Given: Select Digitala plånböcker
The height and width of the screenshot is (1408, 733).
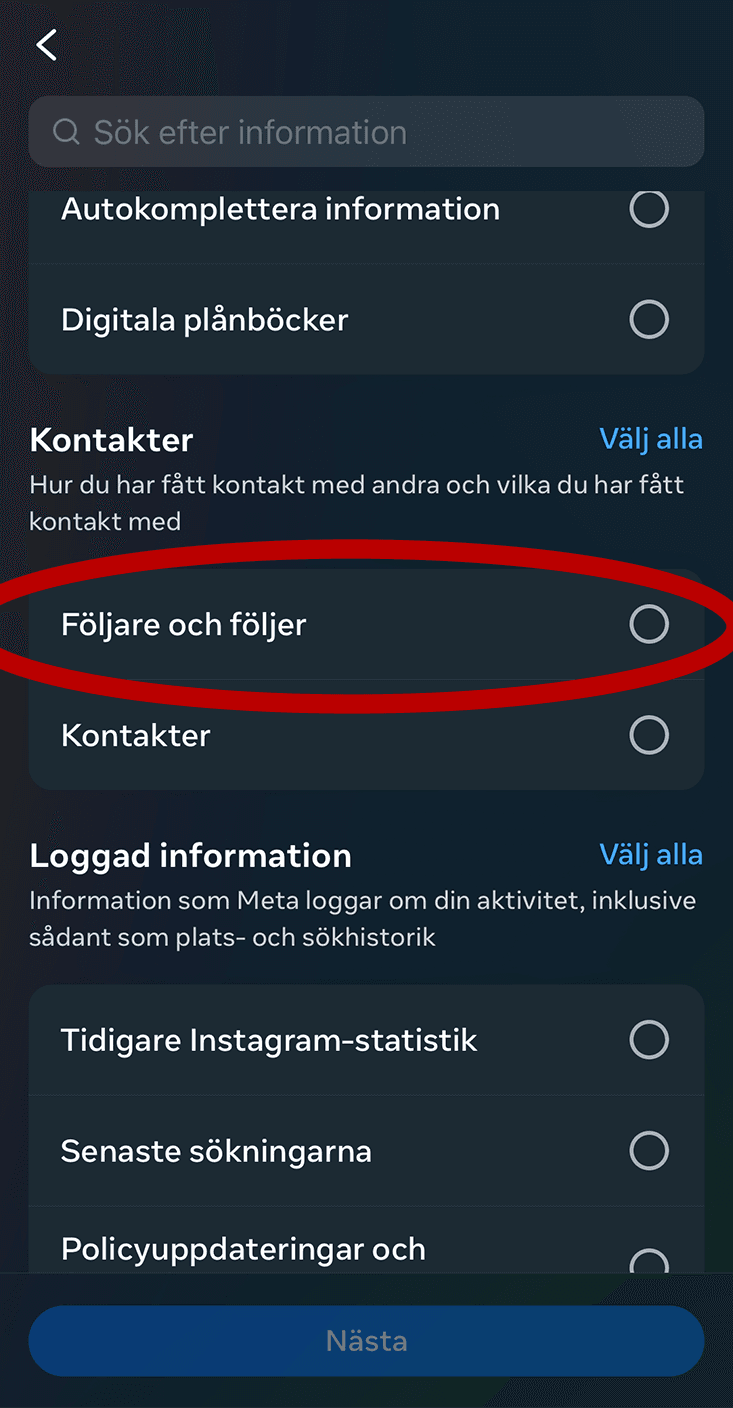Looking at the screenshot, I should [648, 320].
